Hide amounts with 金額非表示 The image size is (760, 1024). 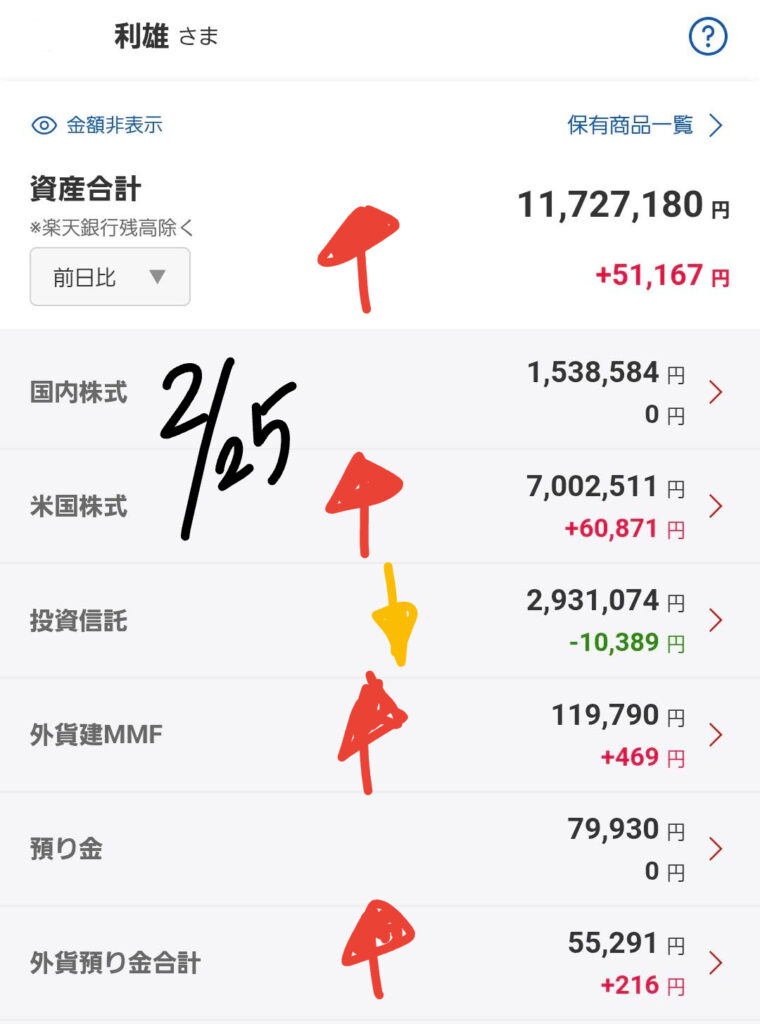[x=98, y=126]
